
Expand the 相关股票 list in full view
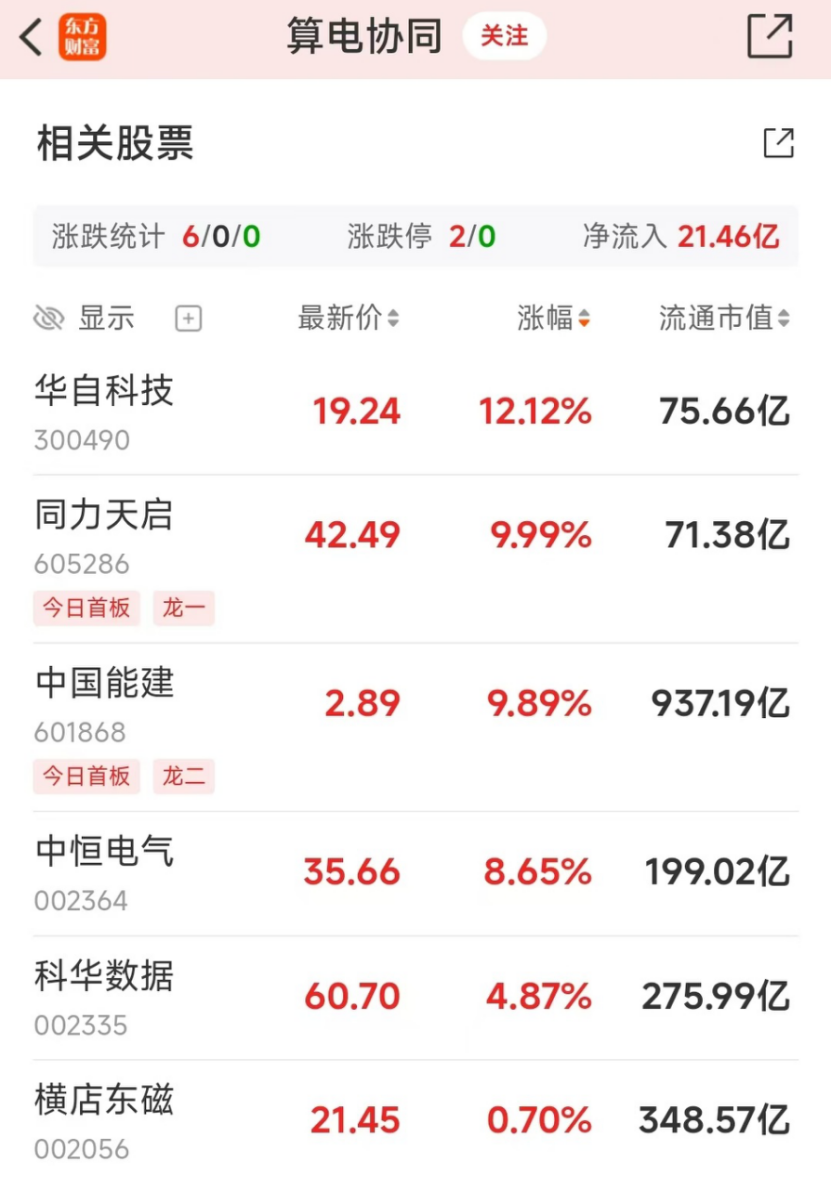point(778,143)
